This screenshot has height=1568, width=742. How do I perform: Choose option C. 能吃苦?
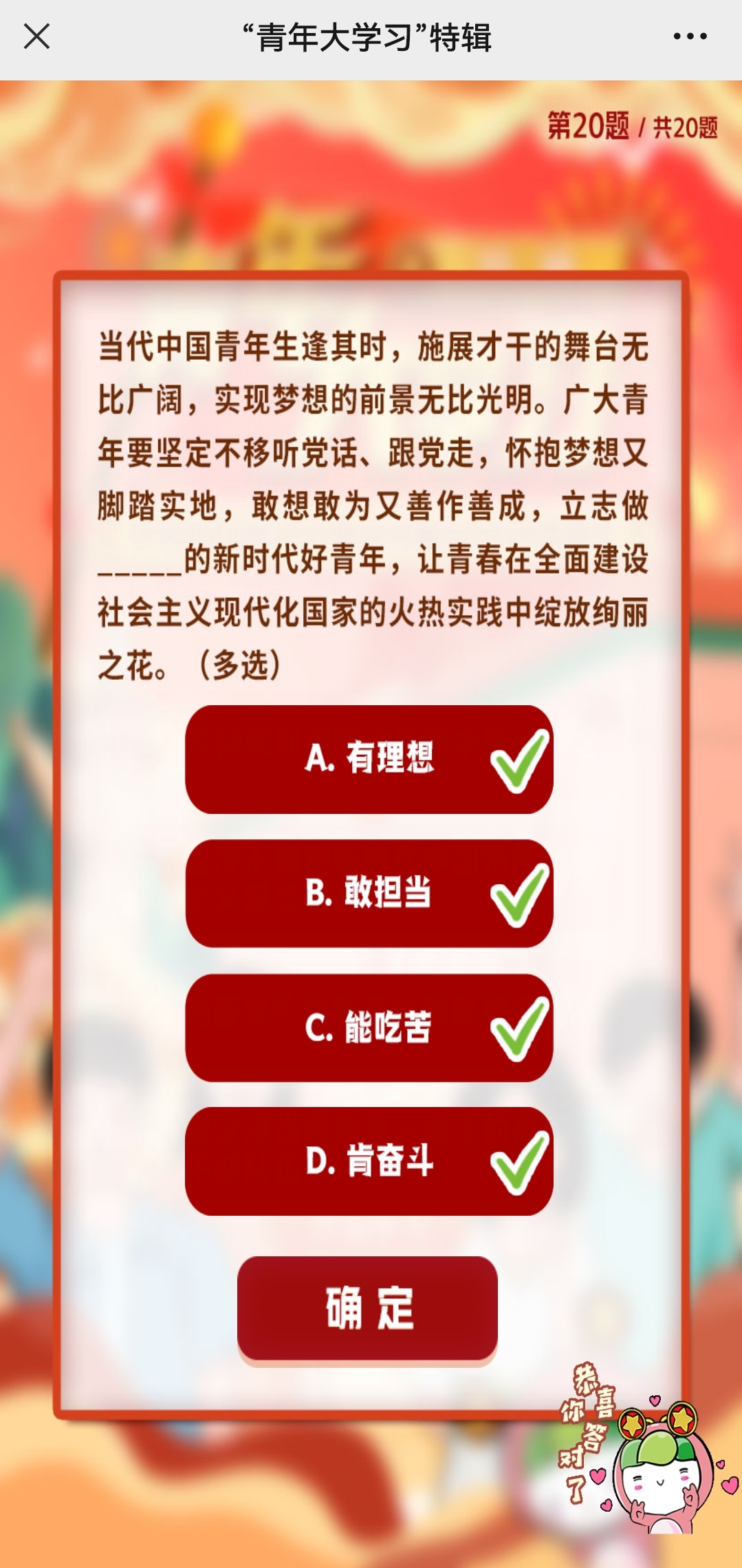(x=369, y=1027)
